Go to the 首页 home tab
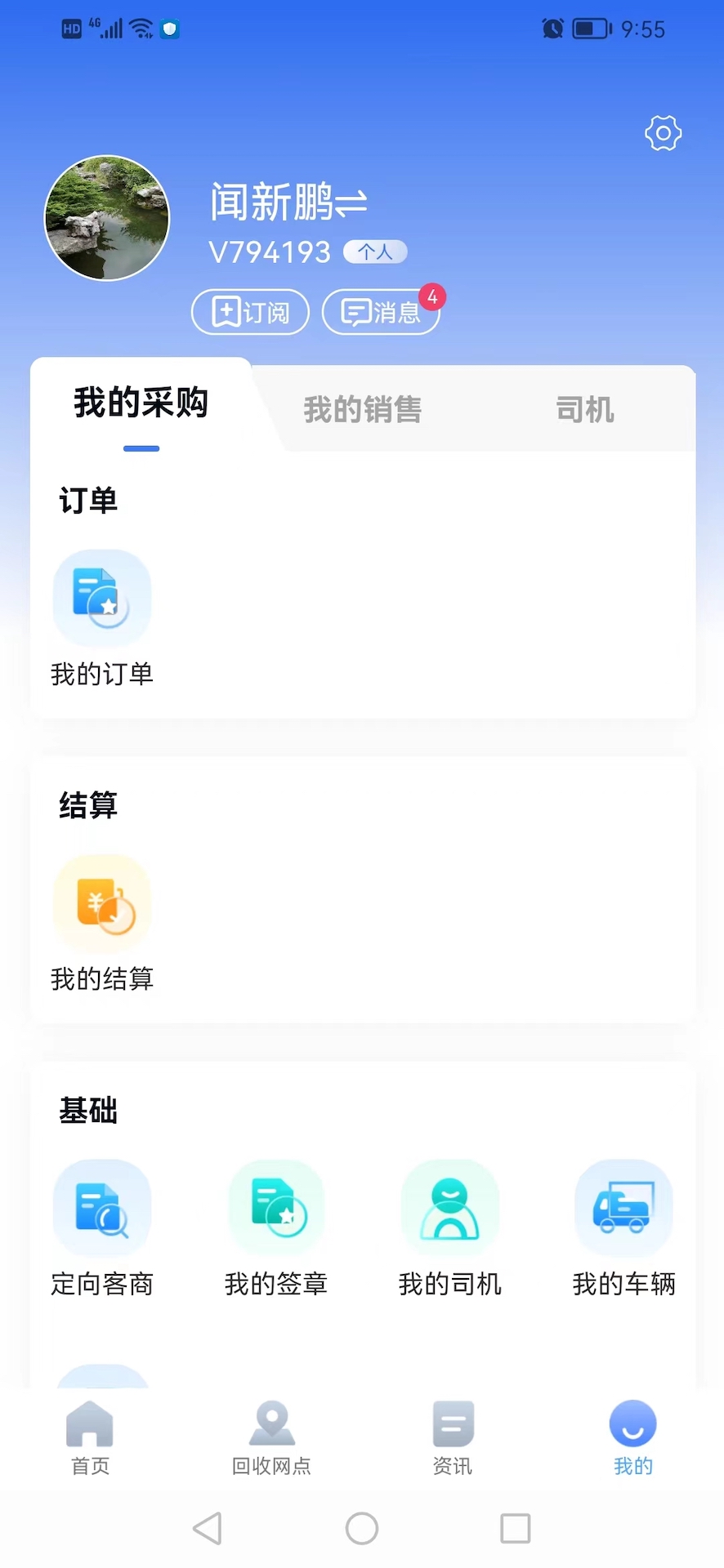 point(90,1437)
